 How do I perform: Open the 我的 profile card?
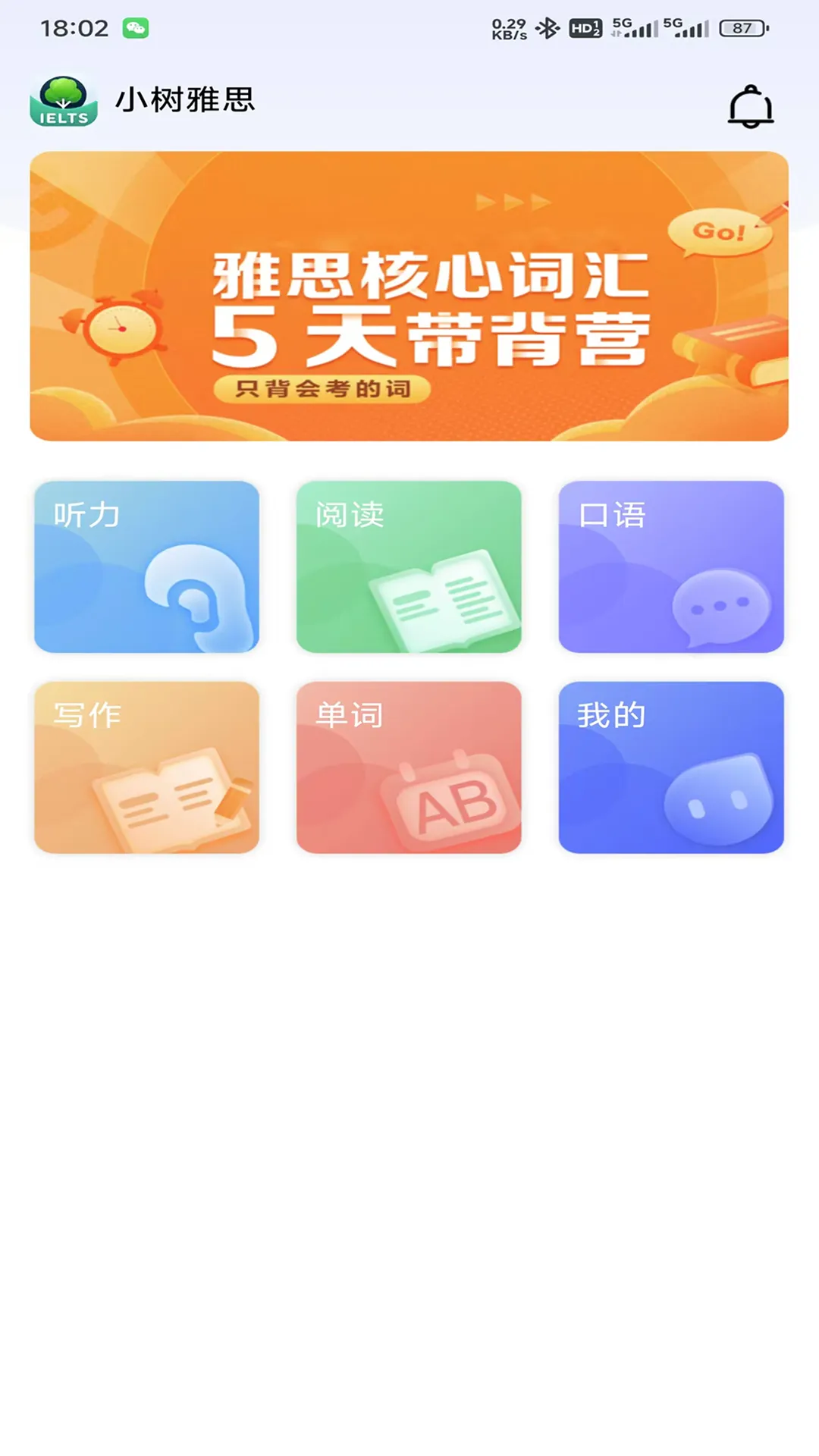click(x=671, y=767)
